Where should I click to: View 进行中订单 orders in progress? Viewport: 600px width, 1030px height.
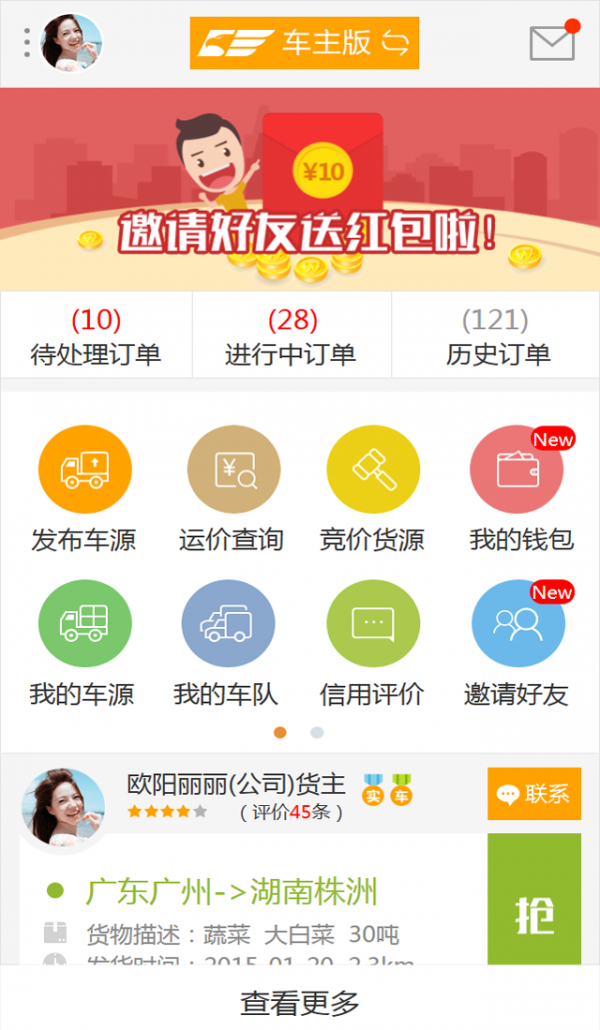click(291, 336)
